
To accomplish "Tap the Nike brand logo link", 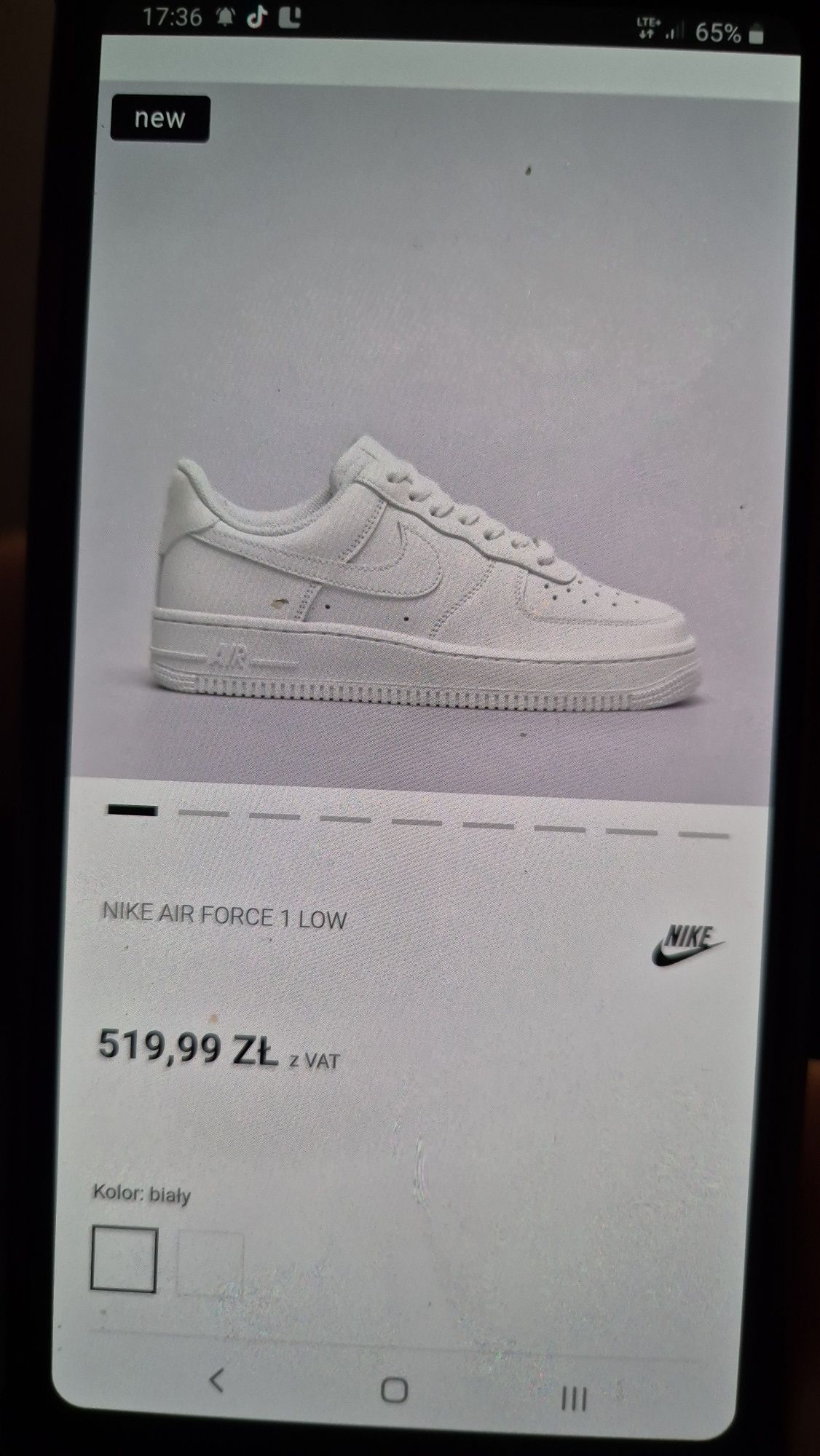I will click(687, 946).
